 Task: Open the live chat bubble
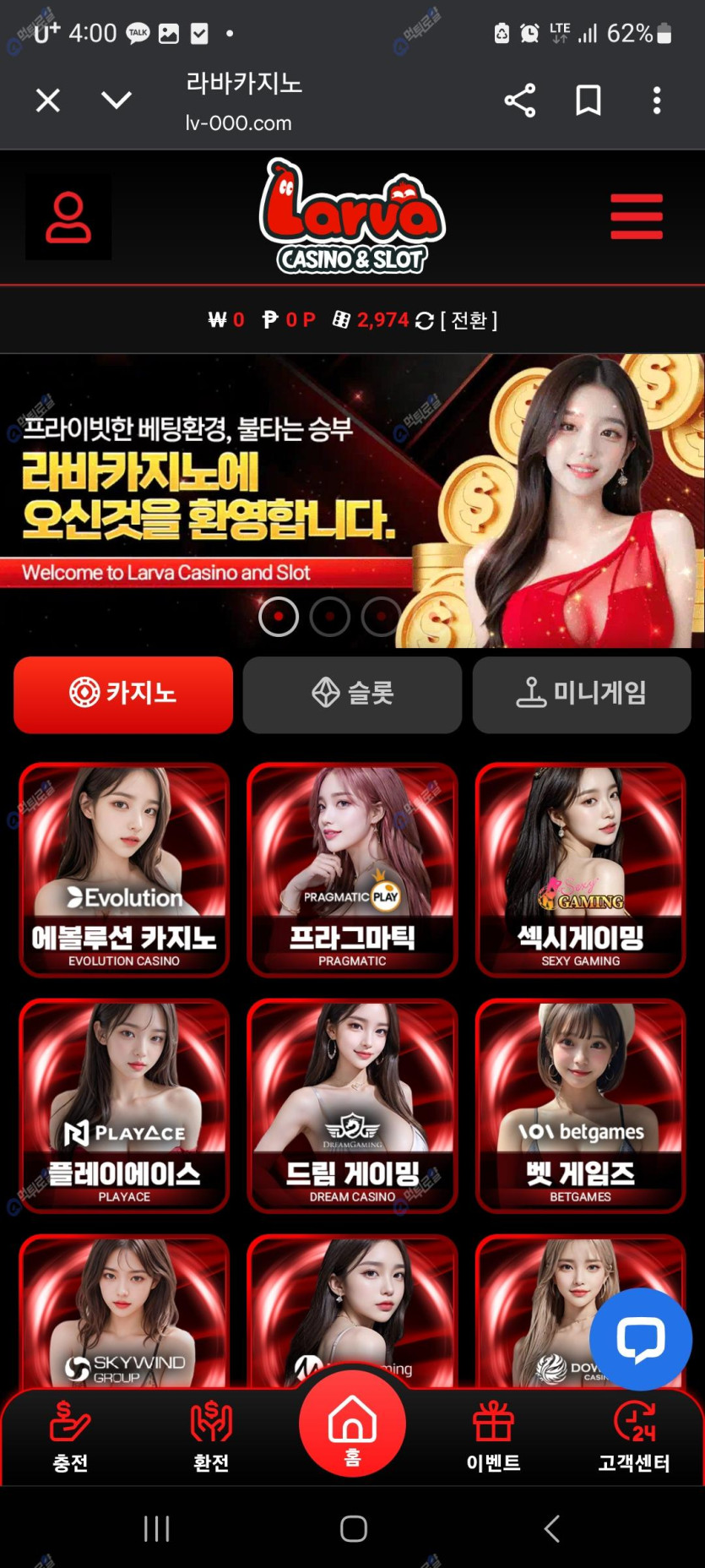[640, 1338]
